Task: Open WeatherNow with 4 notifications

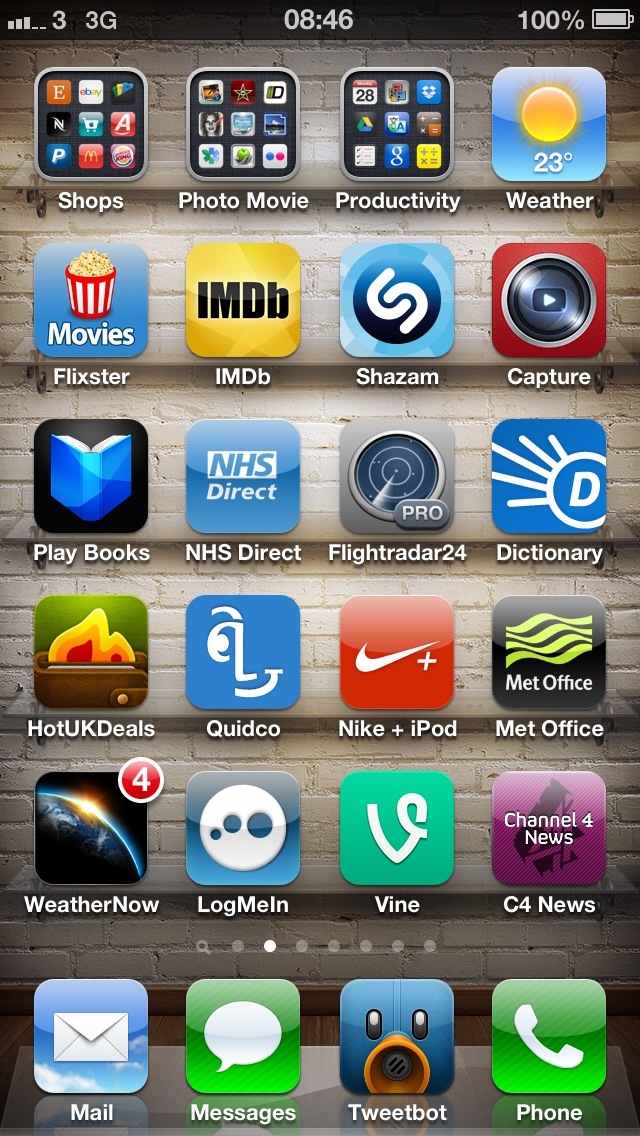Action: 91,828
